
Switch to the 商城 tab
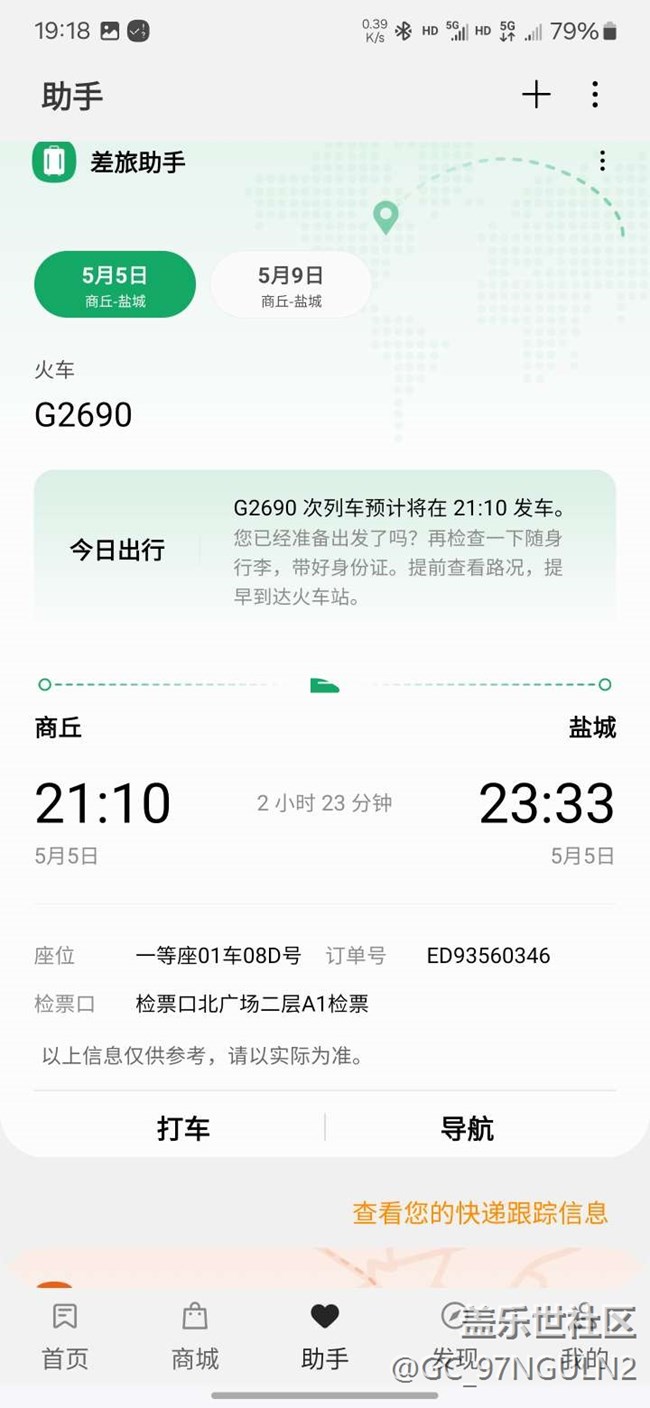coord(195,1336)
